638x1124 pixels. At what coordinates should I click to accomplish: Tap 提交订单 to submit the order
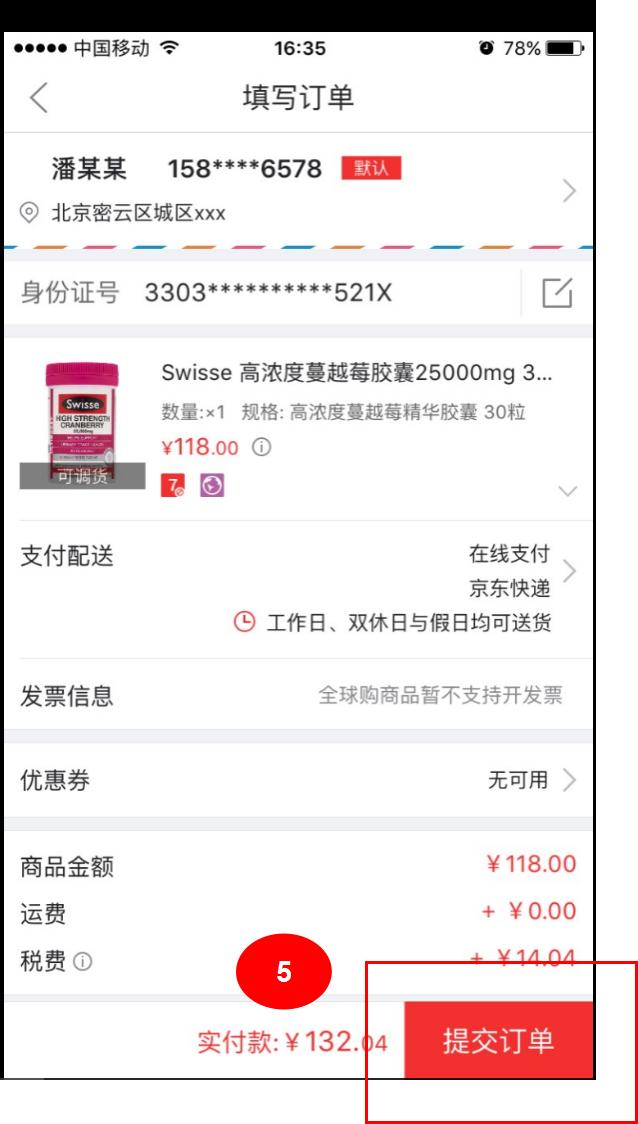tap(499, 1041)
